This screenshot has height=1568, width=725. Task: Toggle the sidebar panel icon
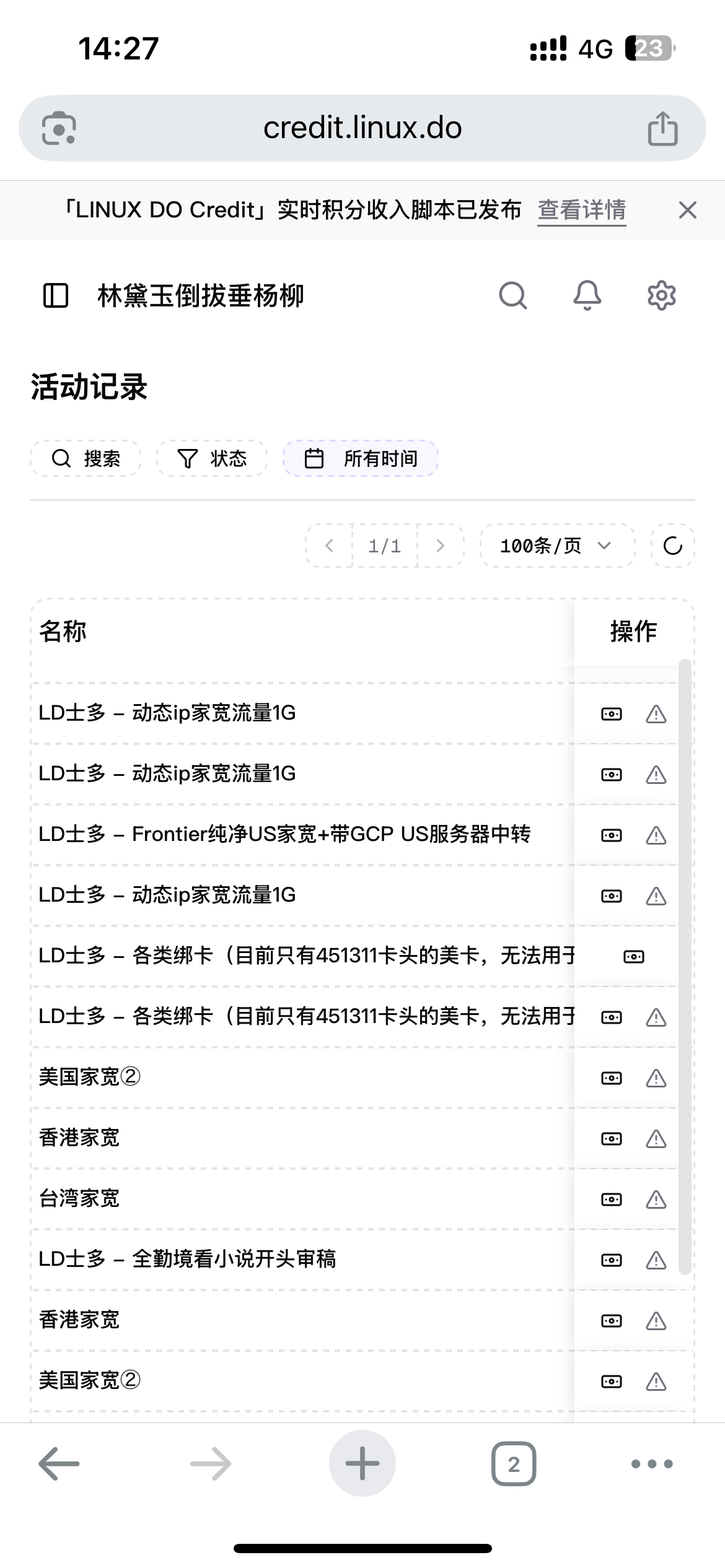click(56, 295)
